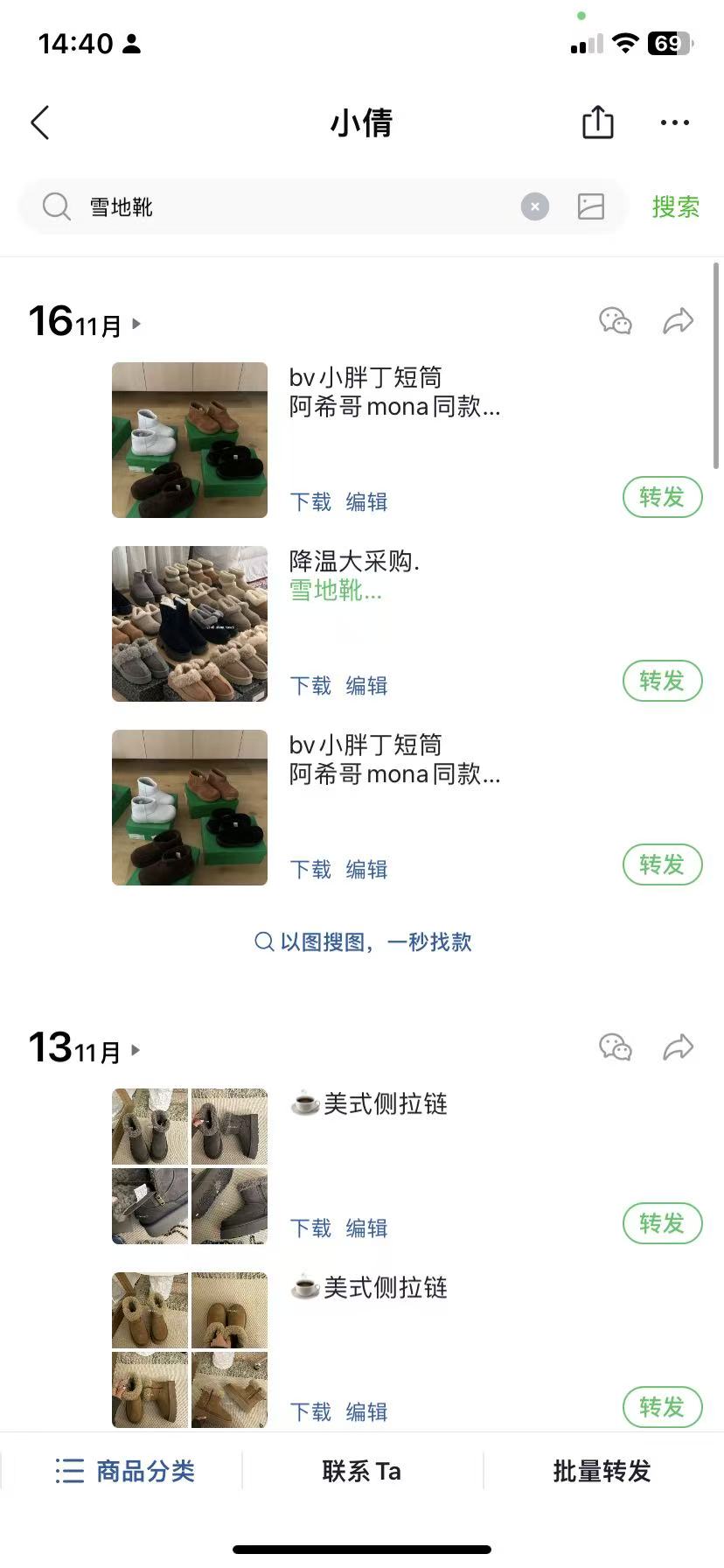724x1568 pixels.
Task: Share the 13 November posts to WeChat
Action: tap(616, 1047)
